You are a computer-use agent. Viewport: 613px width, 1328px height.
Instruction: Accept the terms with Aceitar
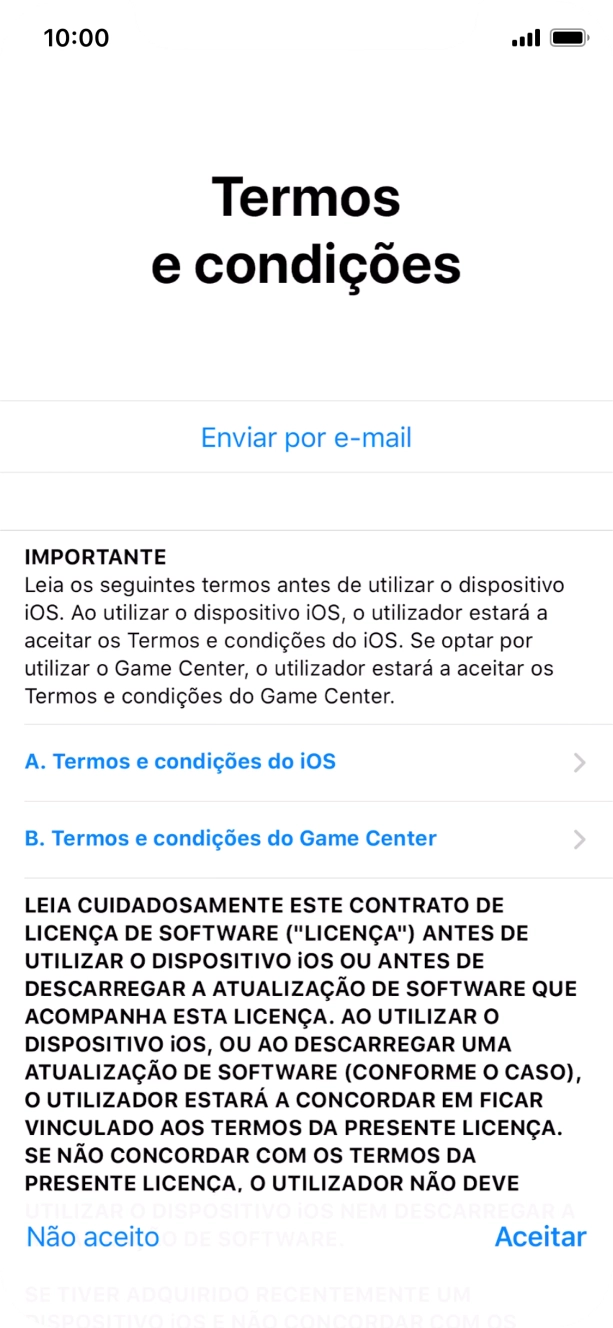click(540, 1237)
